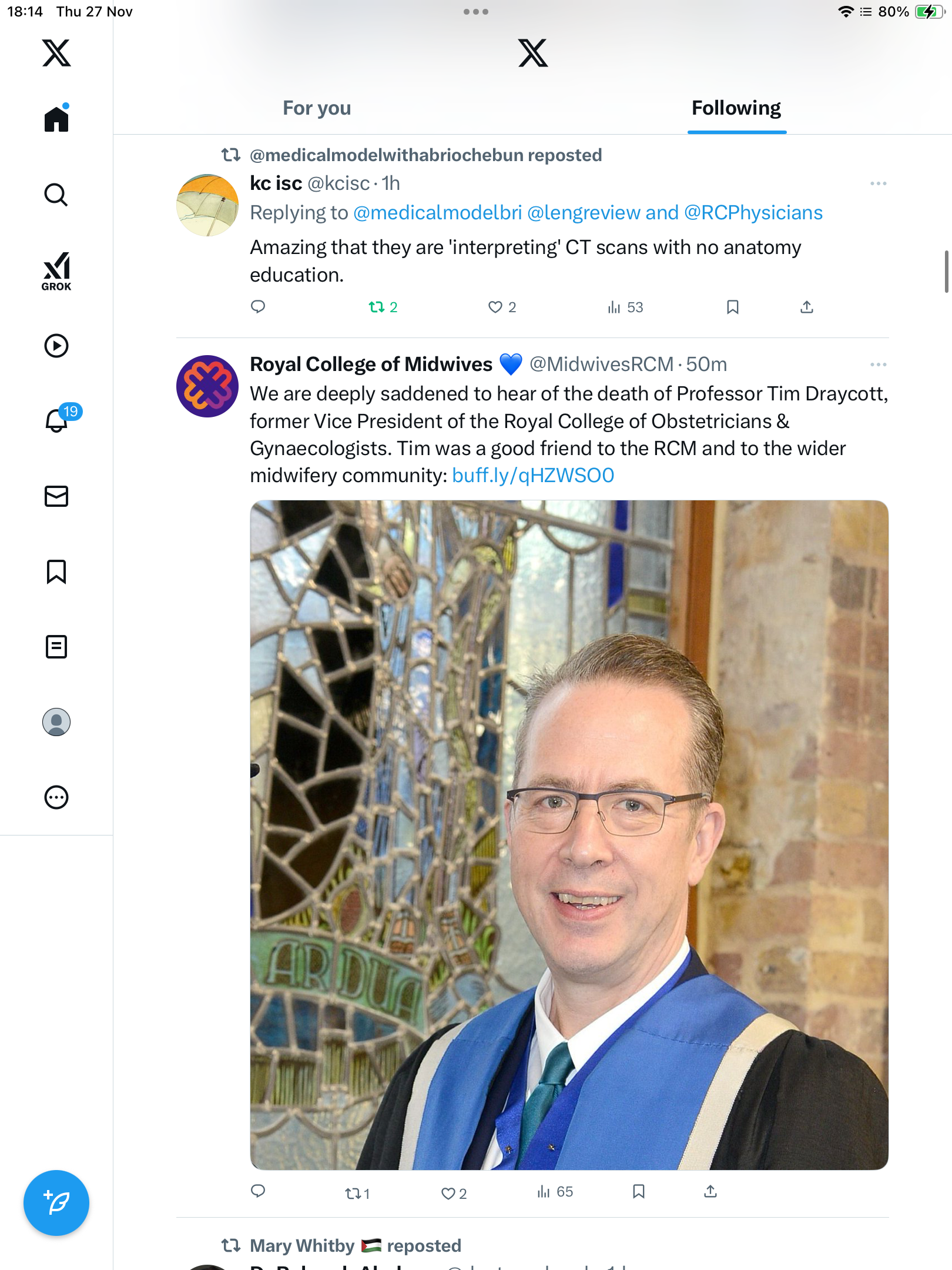Image resolution: width=952 pixels, height=1270 pixels.
Task: Compose a new post
Action: pyautogui.click(x=56, y=1202)
